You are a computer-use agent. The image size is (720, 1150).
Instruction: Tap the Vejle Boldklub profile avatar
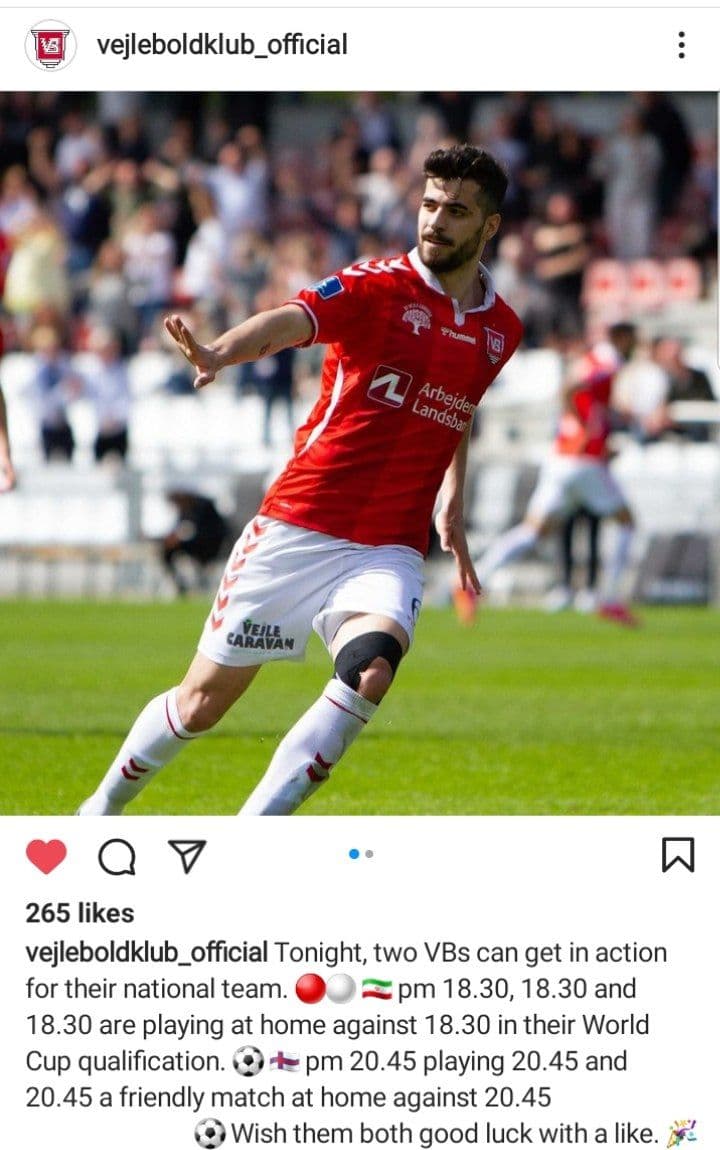[49, 45]
